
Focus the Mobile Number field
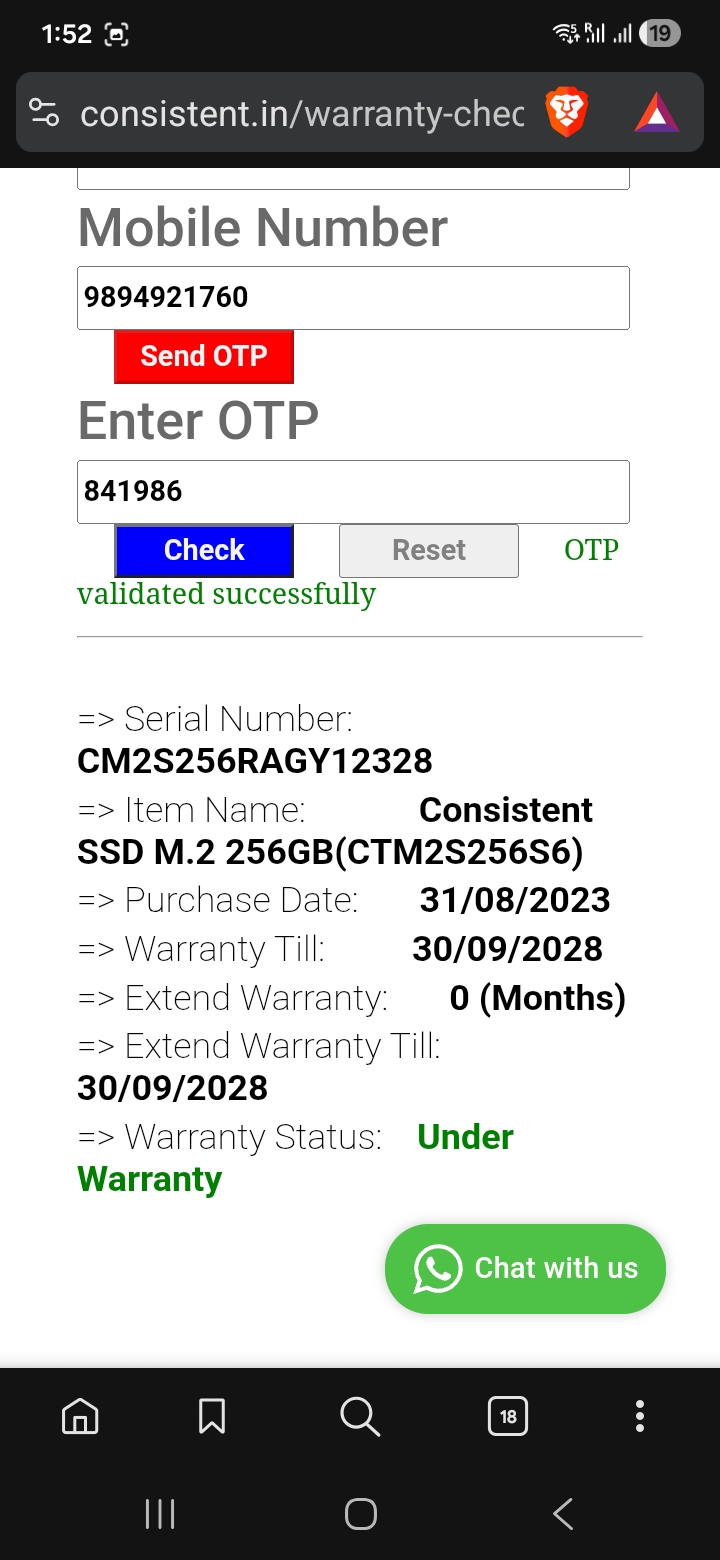pyautogui.click(x=353, y=298)
